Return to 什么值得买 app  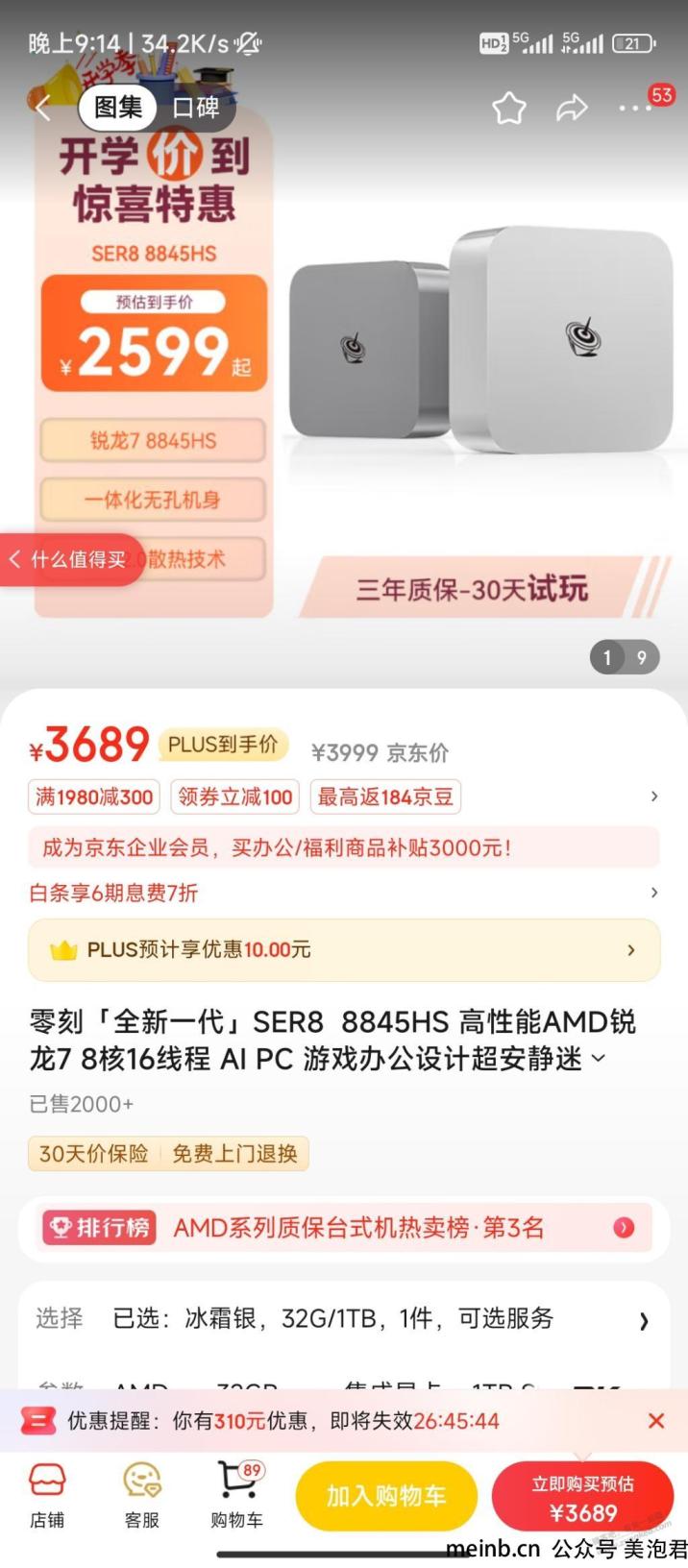(x=69, y=559)
